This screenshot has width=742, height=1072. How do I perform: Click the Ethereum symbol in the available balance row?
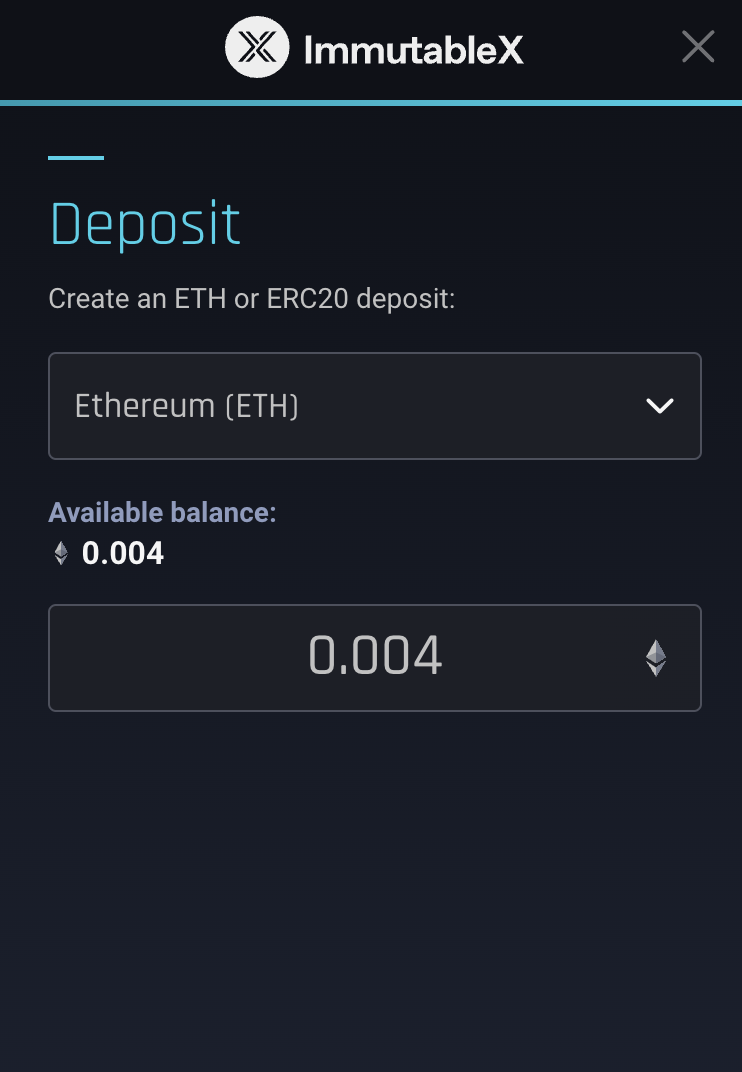point(60,552)
